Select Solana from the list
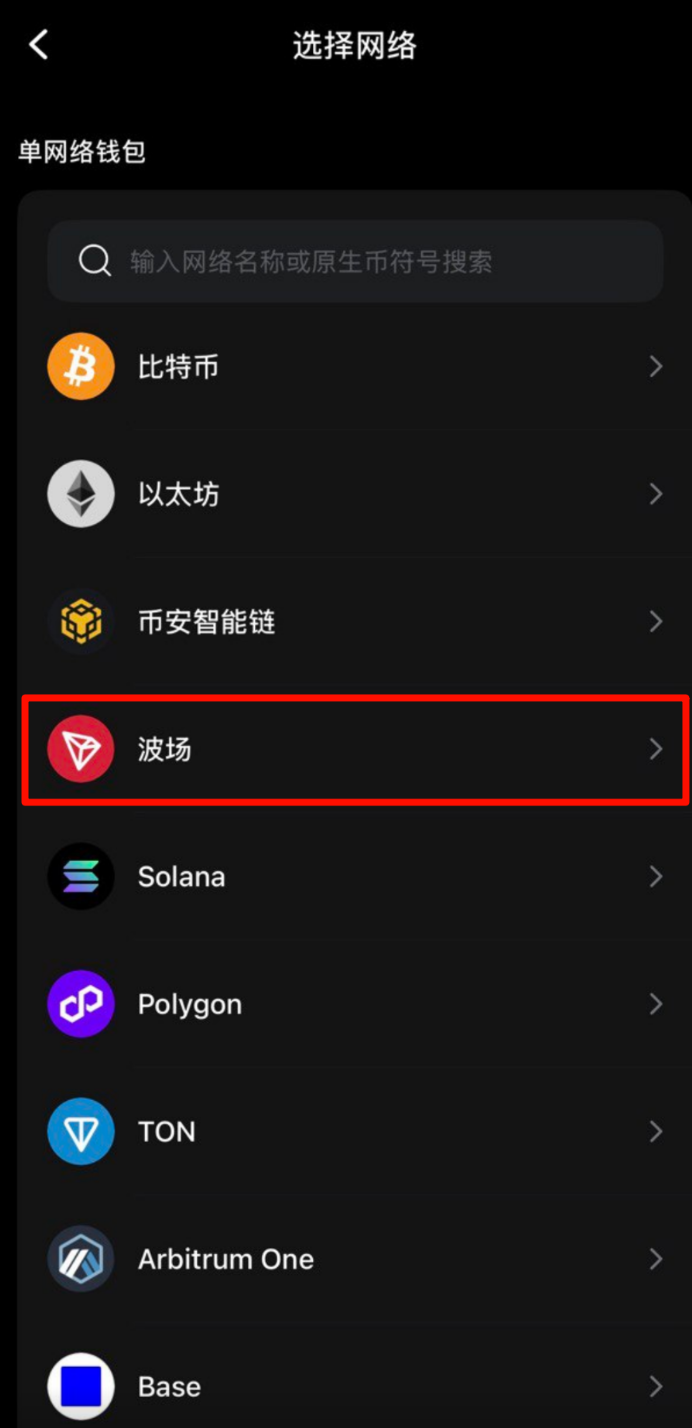The width and height of the screenshot is (692, 1428). (355, 877)
